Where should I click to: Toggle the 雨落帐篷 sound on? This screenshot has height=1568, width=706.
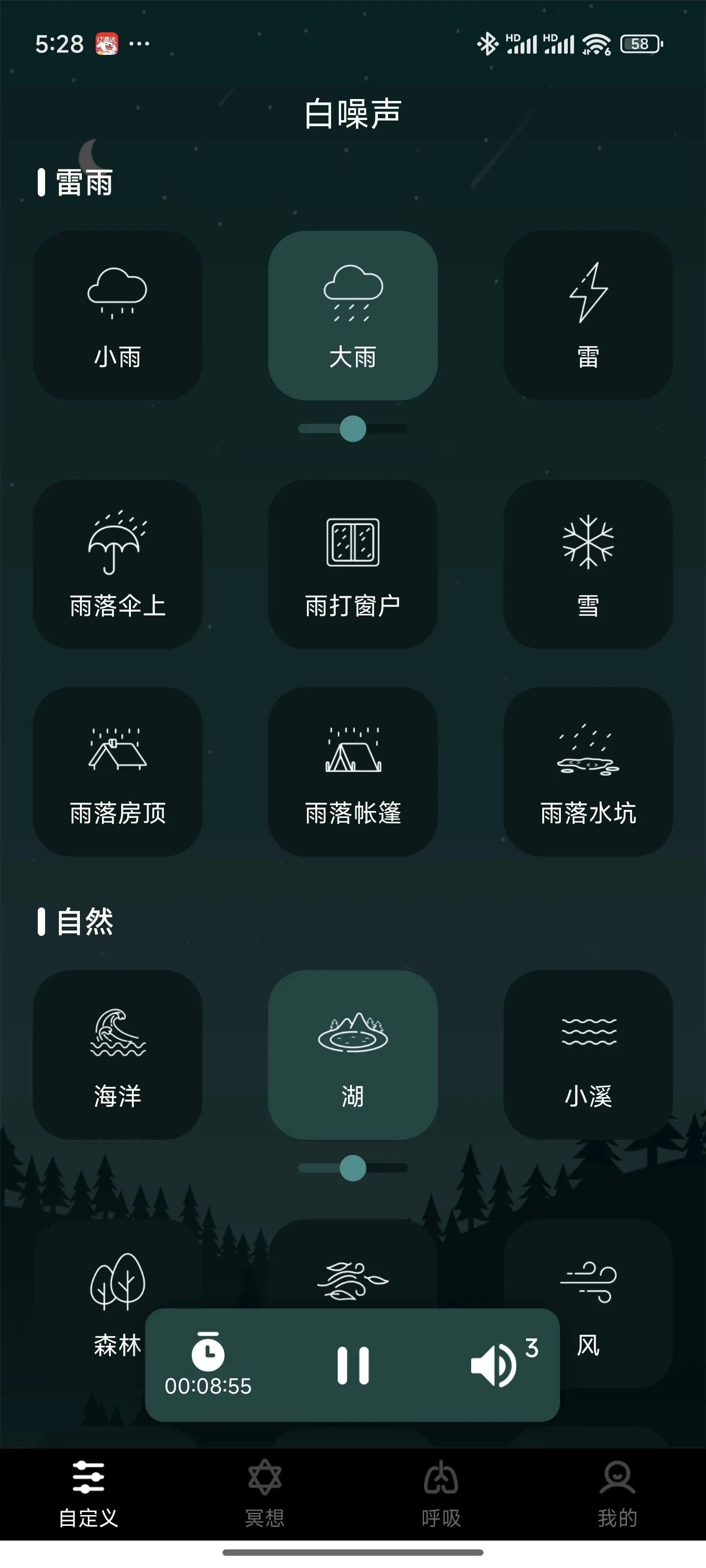353,771
